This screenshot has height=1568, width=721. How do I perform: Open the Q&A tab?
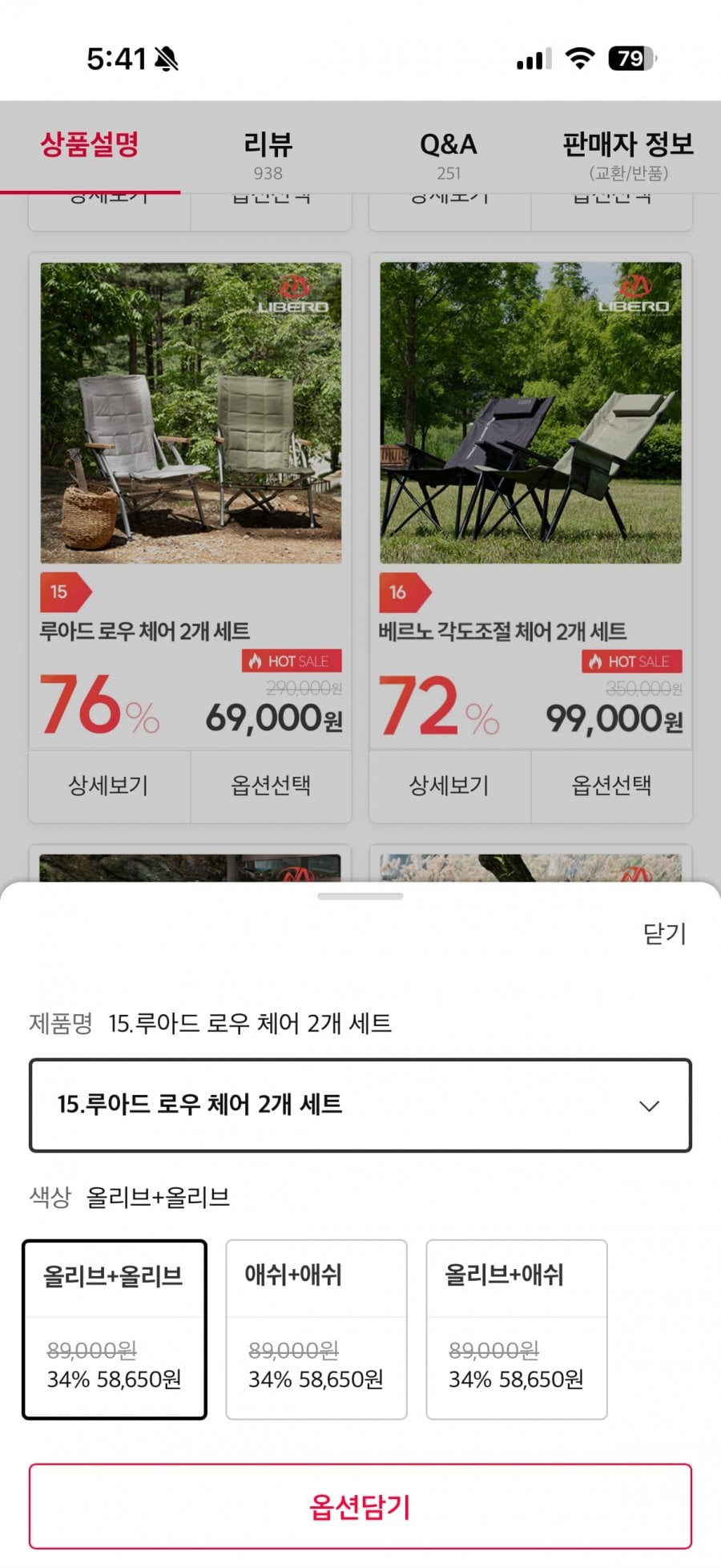pyautogui.click(x=449, y=152)
